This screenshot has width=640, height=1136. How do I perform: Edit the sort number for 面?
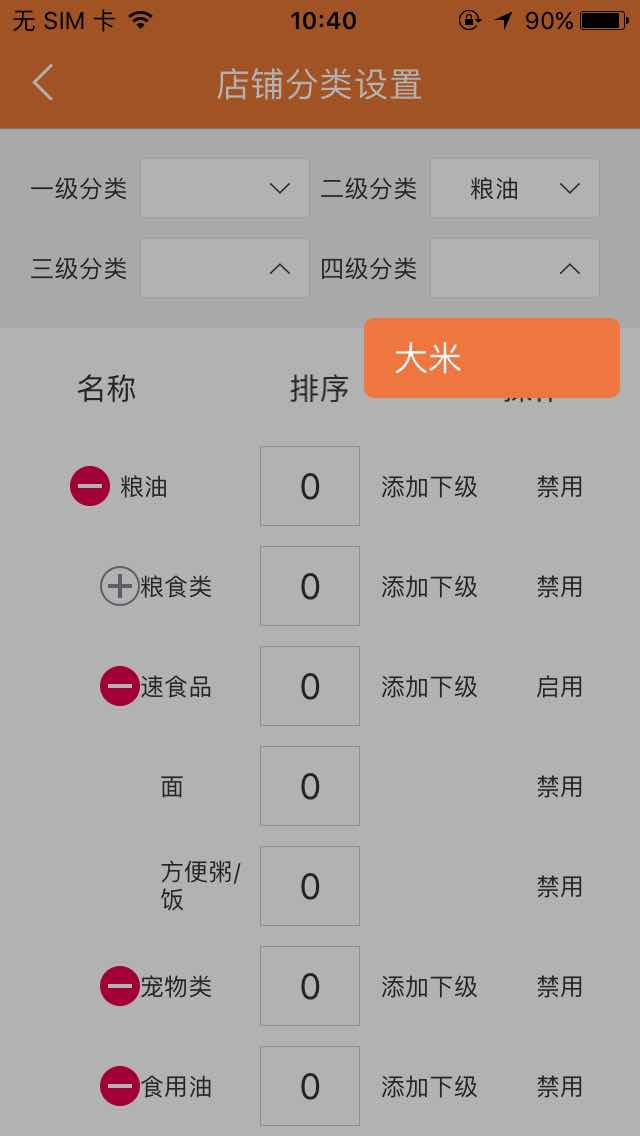coord(310,786)
